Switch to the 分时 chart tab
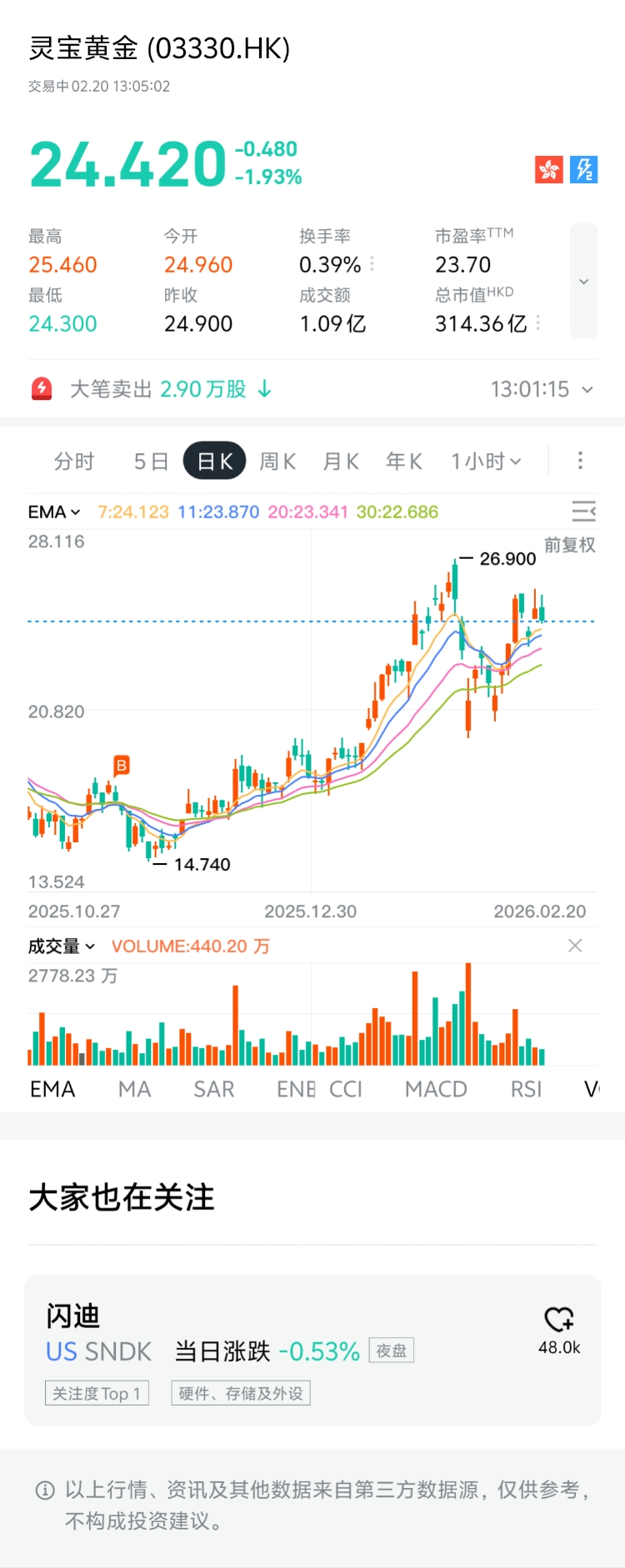The image size is (625, 1568). point(74,462)
